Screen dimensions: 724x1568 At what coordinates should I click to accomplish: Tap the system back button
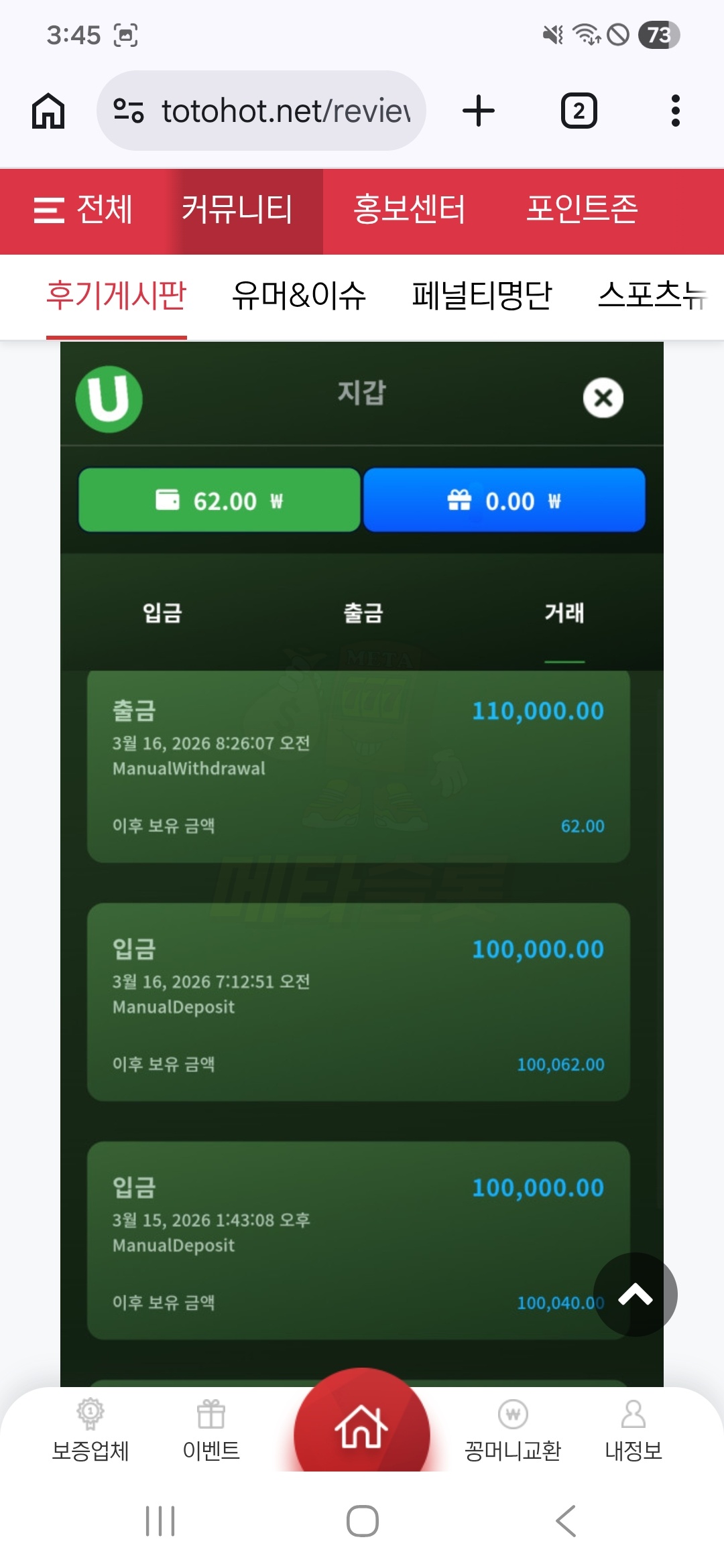click(566, 1521)
